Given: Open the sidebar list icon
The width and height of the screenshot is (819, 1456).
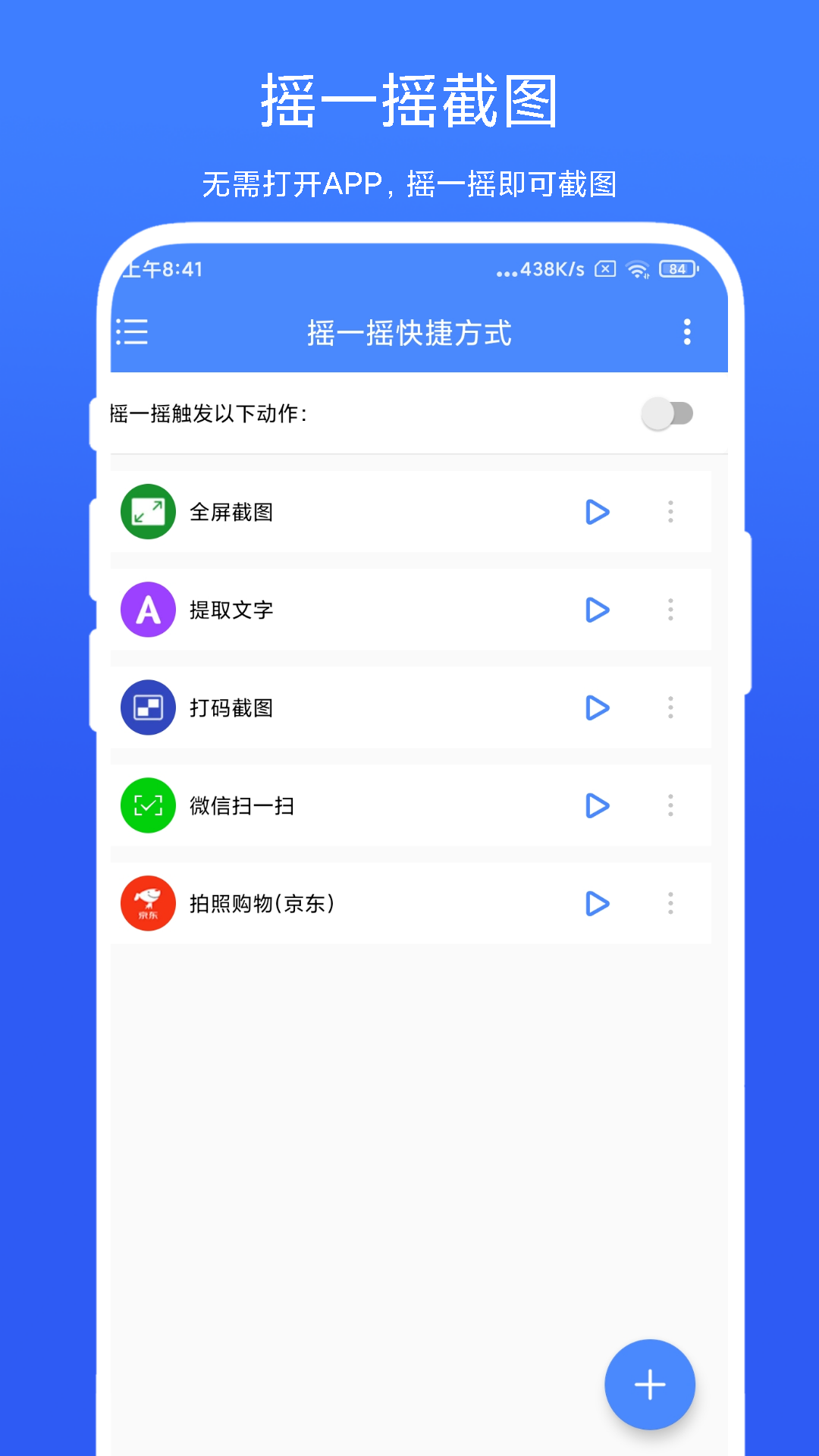Looking at the screenshot, I should (x=132, y=332).
